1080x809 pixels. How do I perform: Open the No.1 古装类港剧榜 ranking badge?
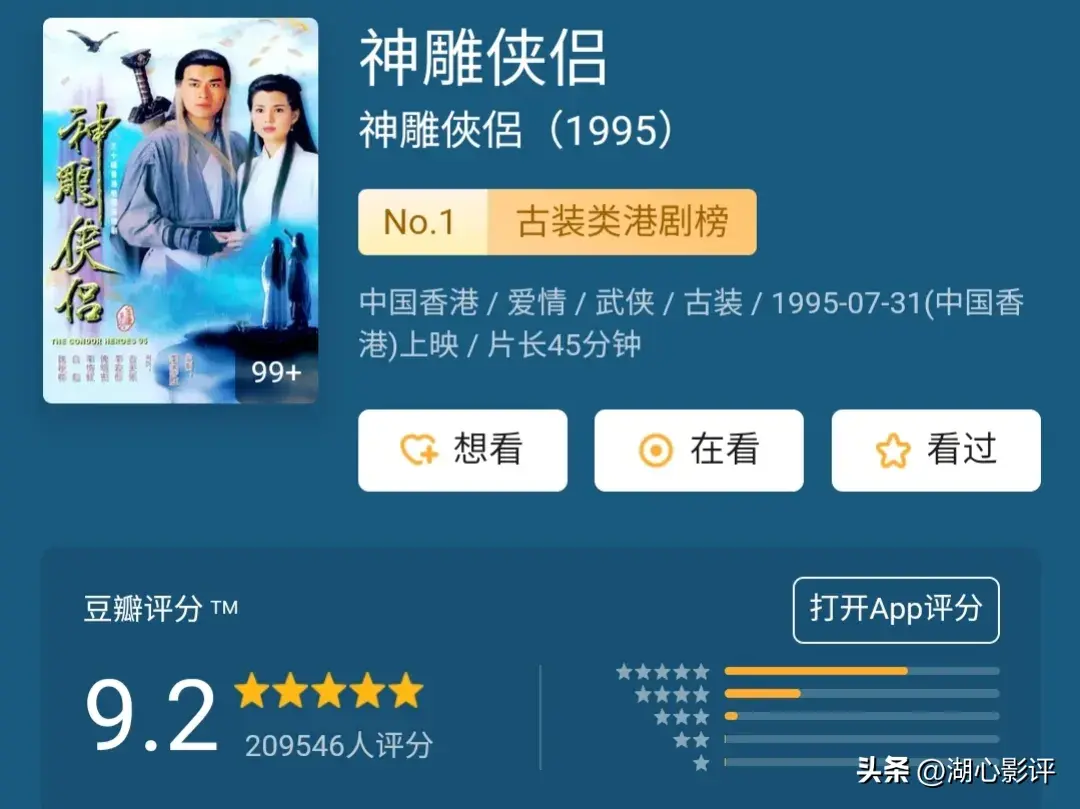(x=557, y=222)
